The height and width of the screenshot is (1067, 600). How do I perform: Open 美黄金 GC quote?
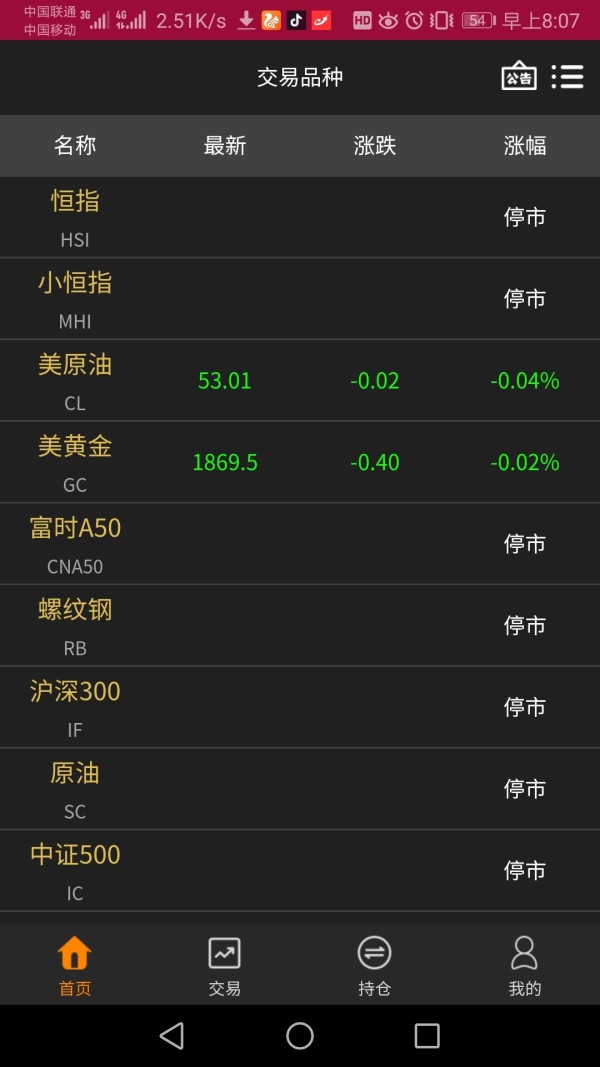300,462
